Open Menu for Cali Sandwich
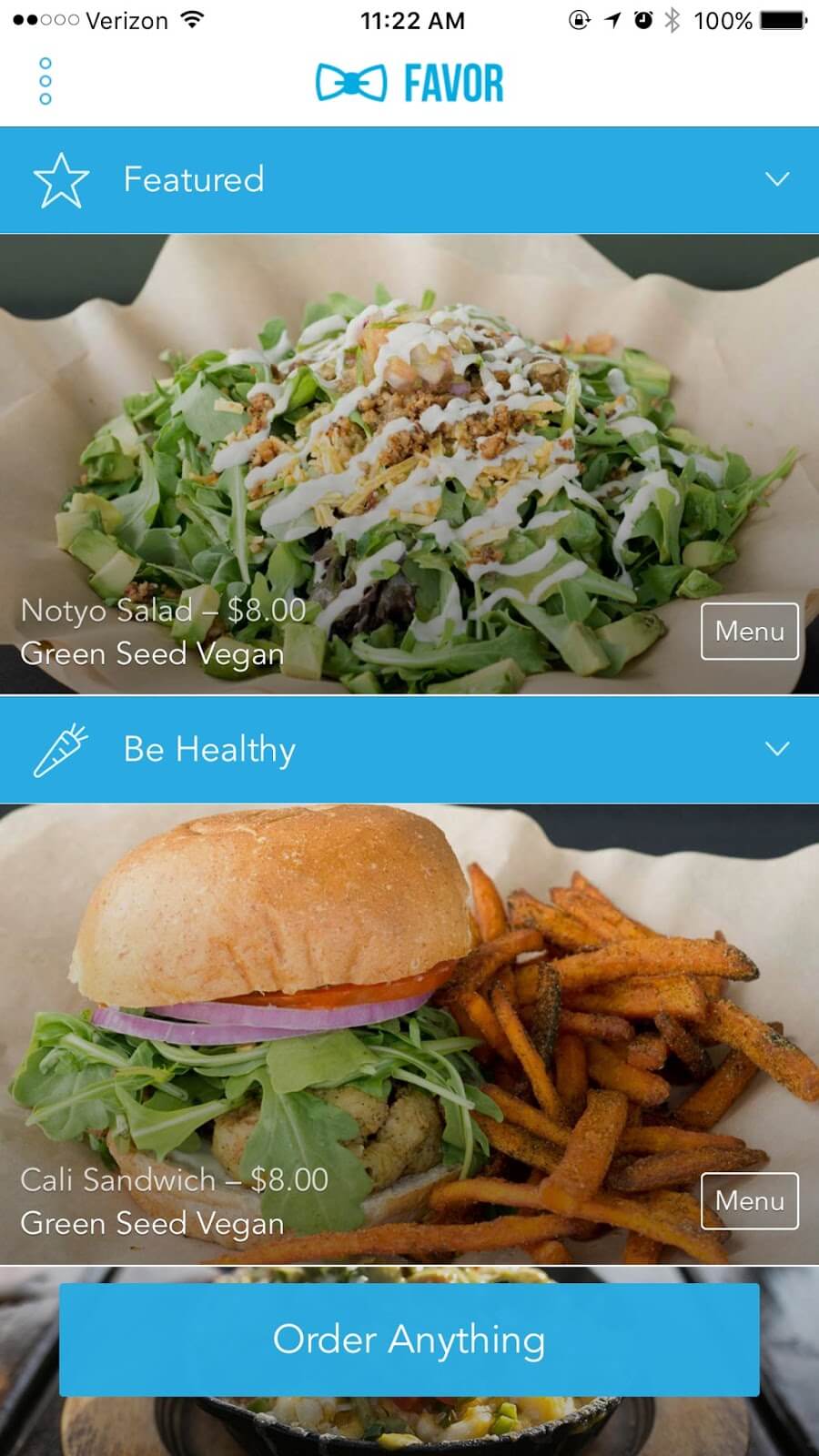 click(x=749, y=1201)
